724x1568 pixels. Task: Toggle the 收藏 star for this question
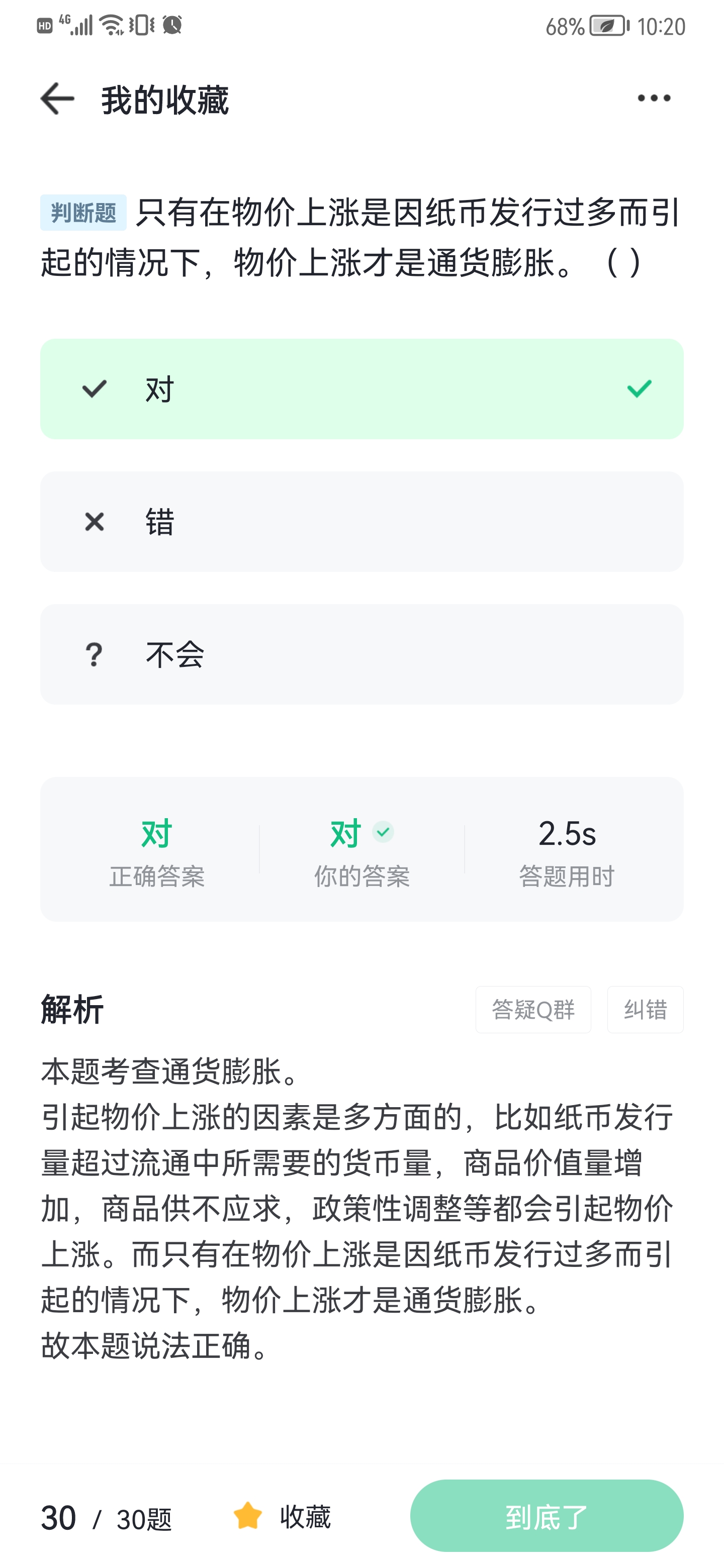tap(282, 1516)
